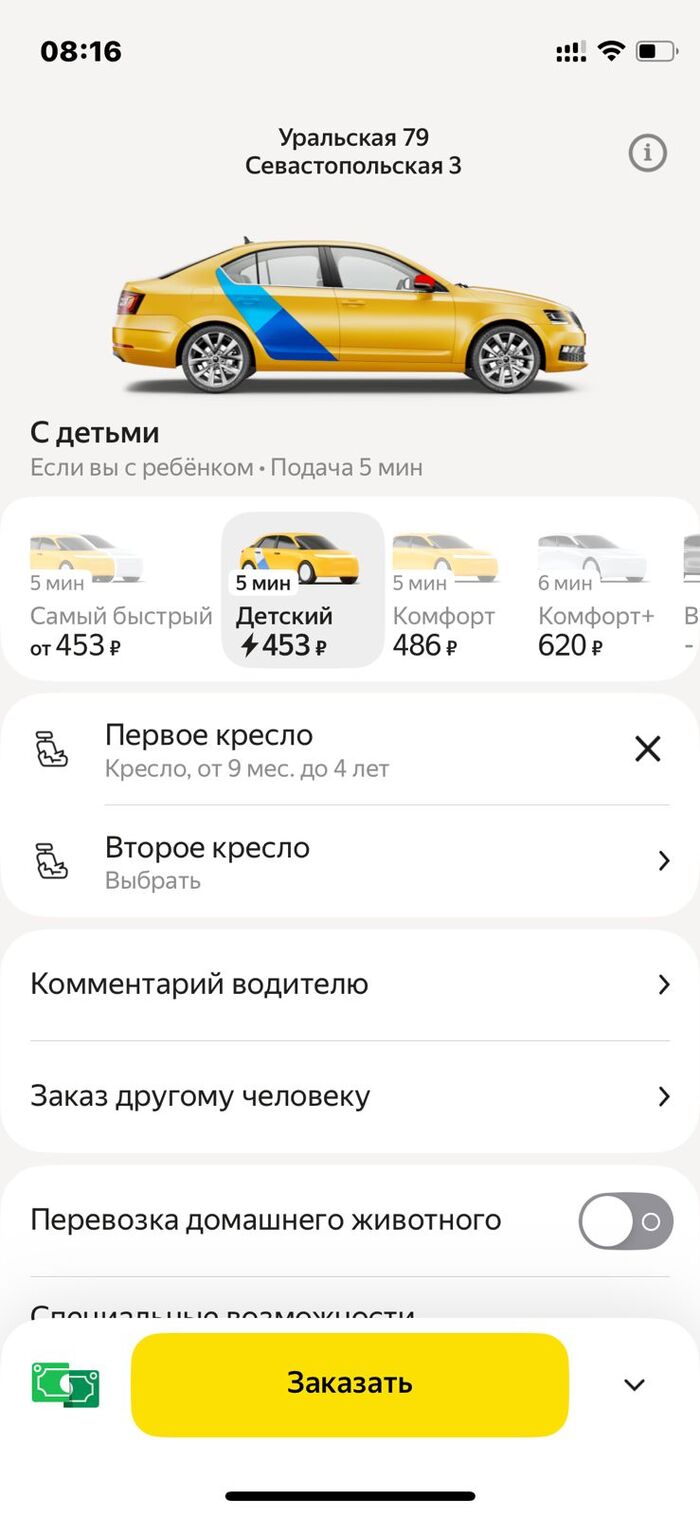
Task: Select the Самый быстрый tariff
Action: coord(120,595)
